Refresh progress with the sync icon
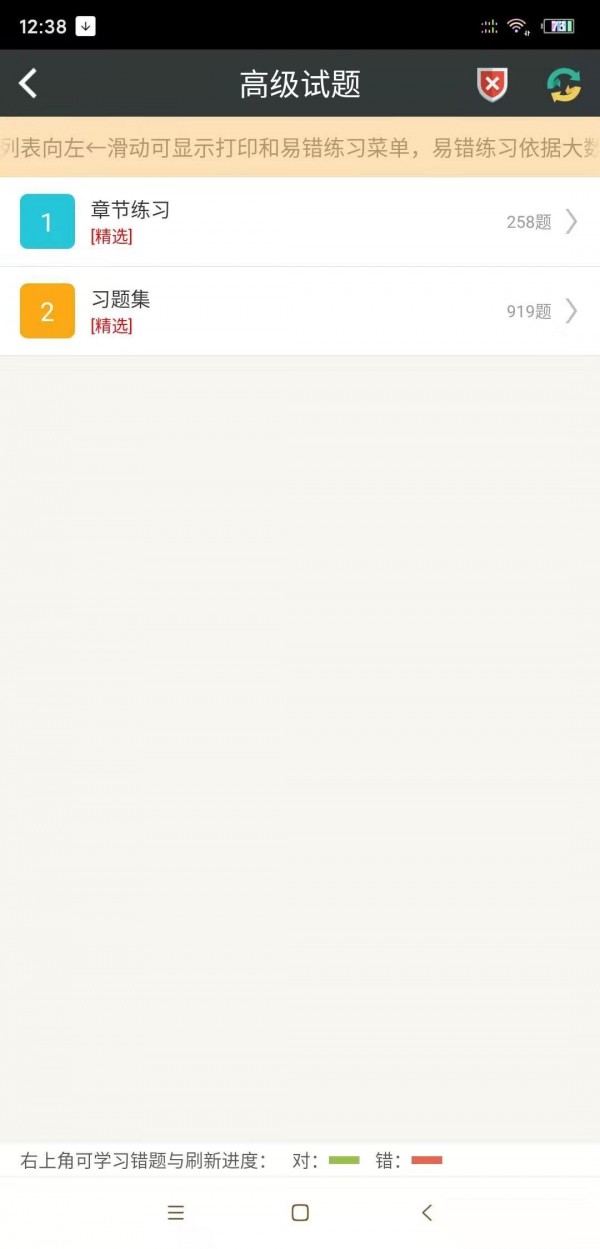600x1249 pixels. [x=564, y=85]
